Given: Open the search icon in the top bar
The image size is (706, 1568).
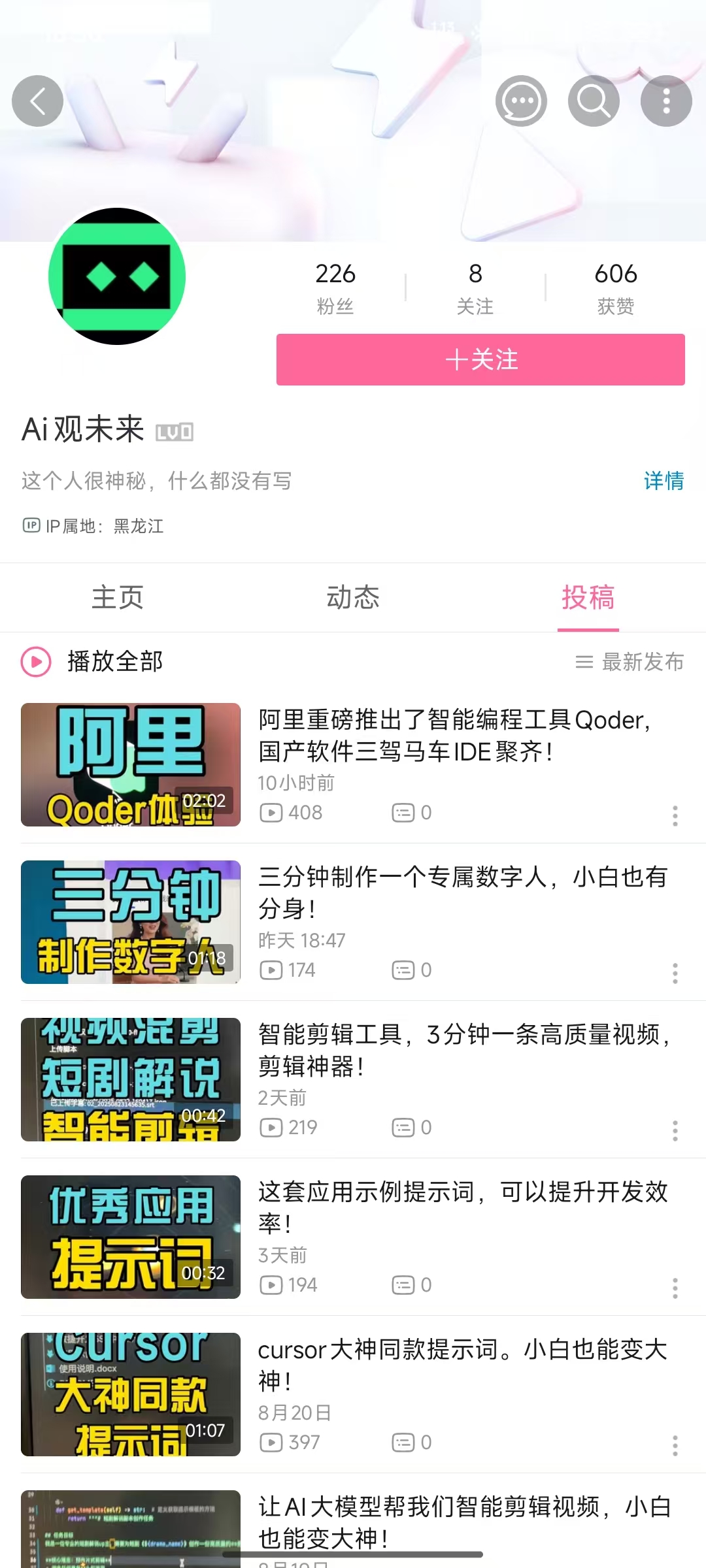Looking at the screenshot, I should 594,101.
